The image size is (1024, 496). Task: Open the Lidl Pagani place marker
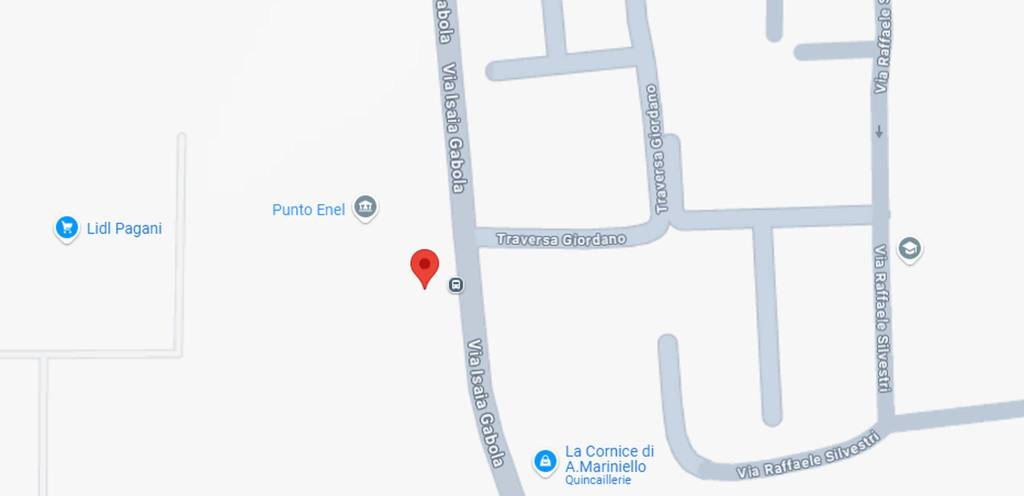tap(66, 228)
